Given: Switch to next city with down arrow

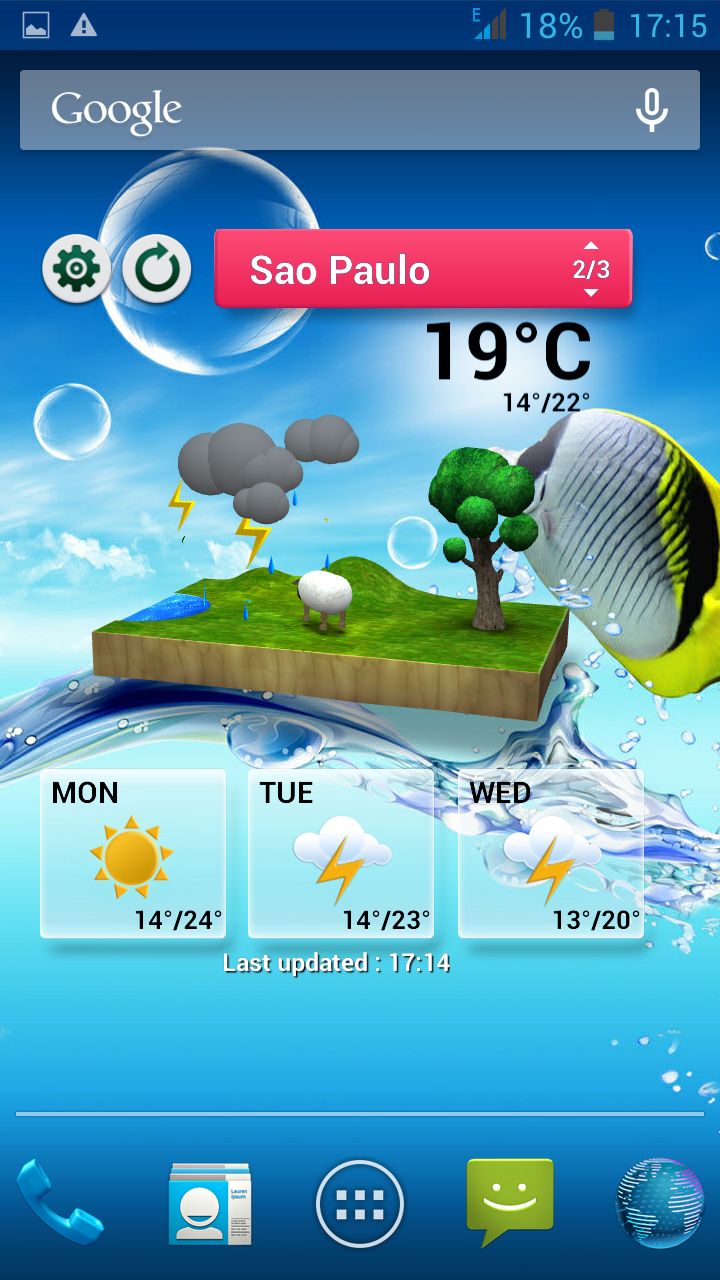Looking at the screenshot, I should coord(591,292).
